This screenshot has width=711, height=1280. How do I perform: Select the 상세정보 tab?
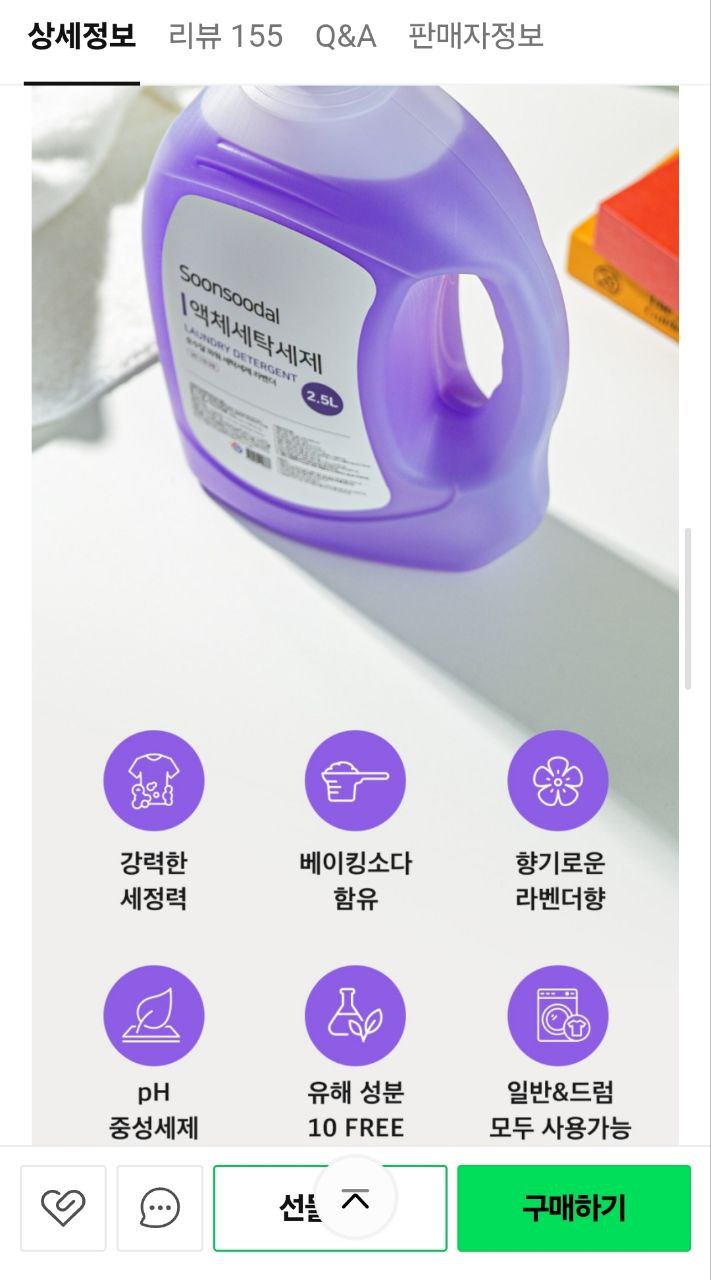pos(81,37)
